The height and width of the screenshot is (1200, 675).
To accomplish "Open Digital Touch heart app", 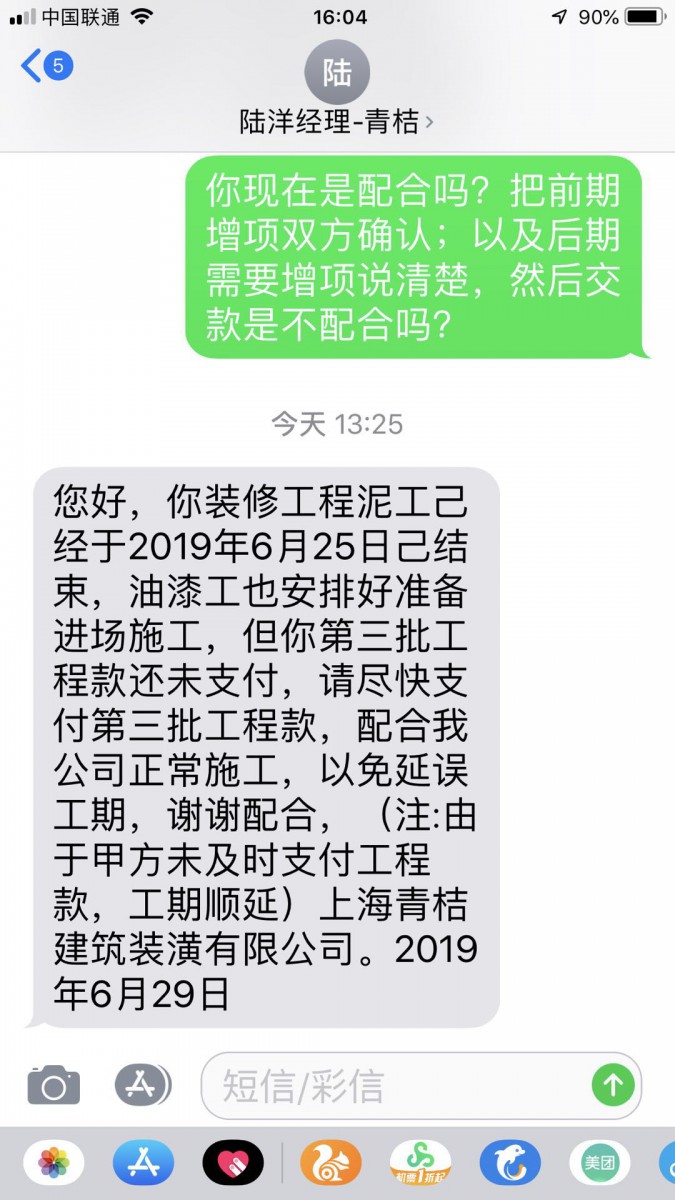I will coord(232,1163).
